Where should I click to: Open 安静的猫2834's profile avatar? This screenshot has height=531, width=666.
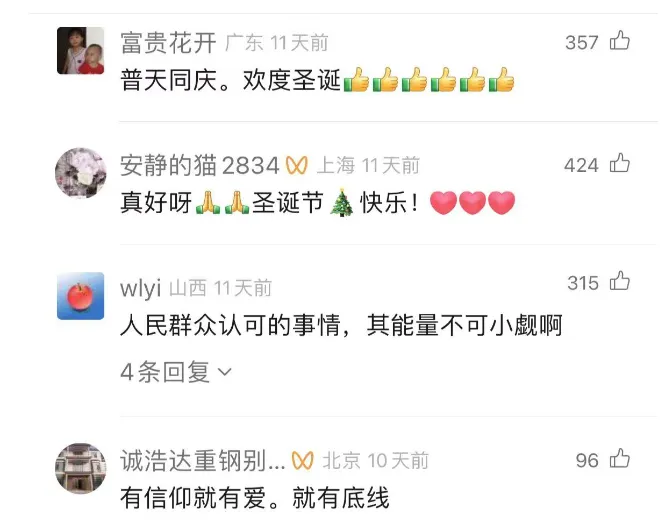pos(81,173)
